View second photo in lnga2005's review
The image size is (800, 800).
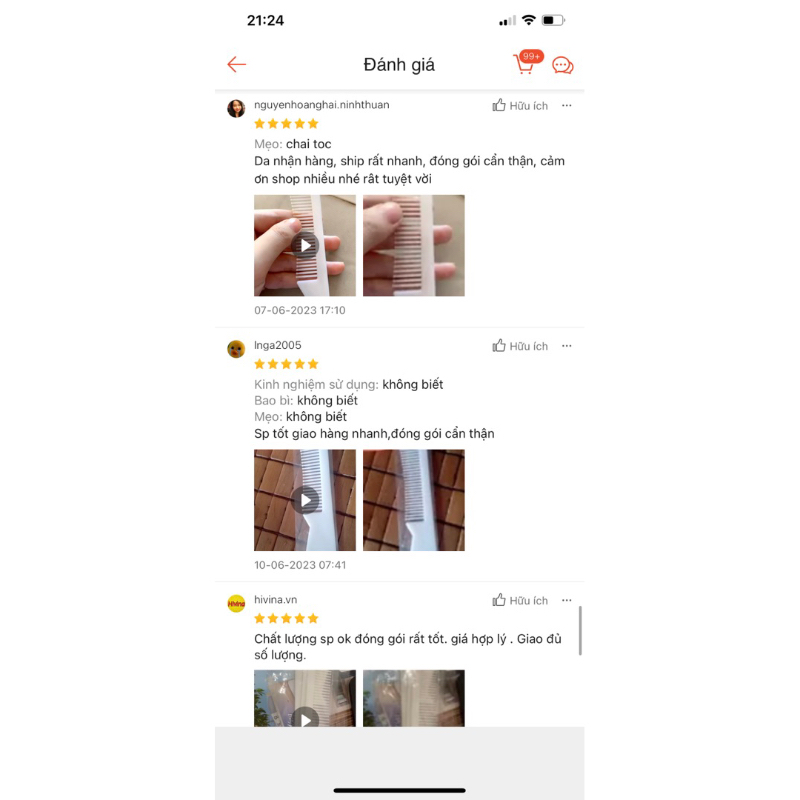tap(413, 500)
